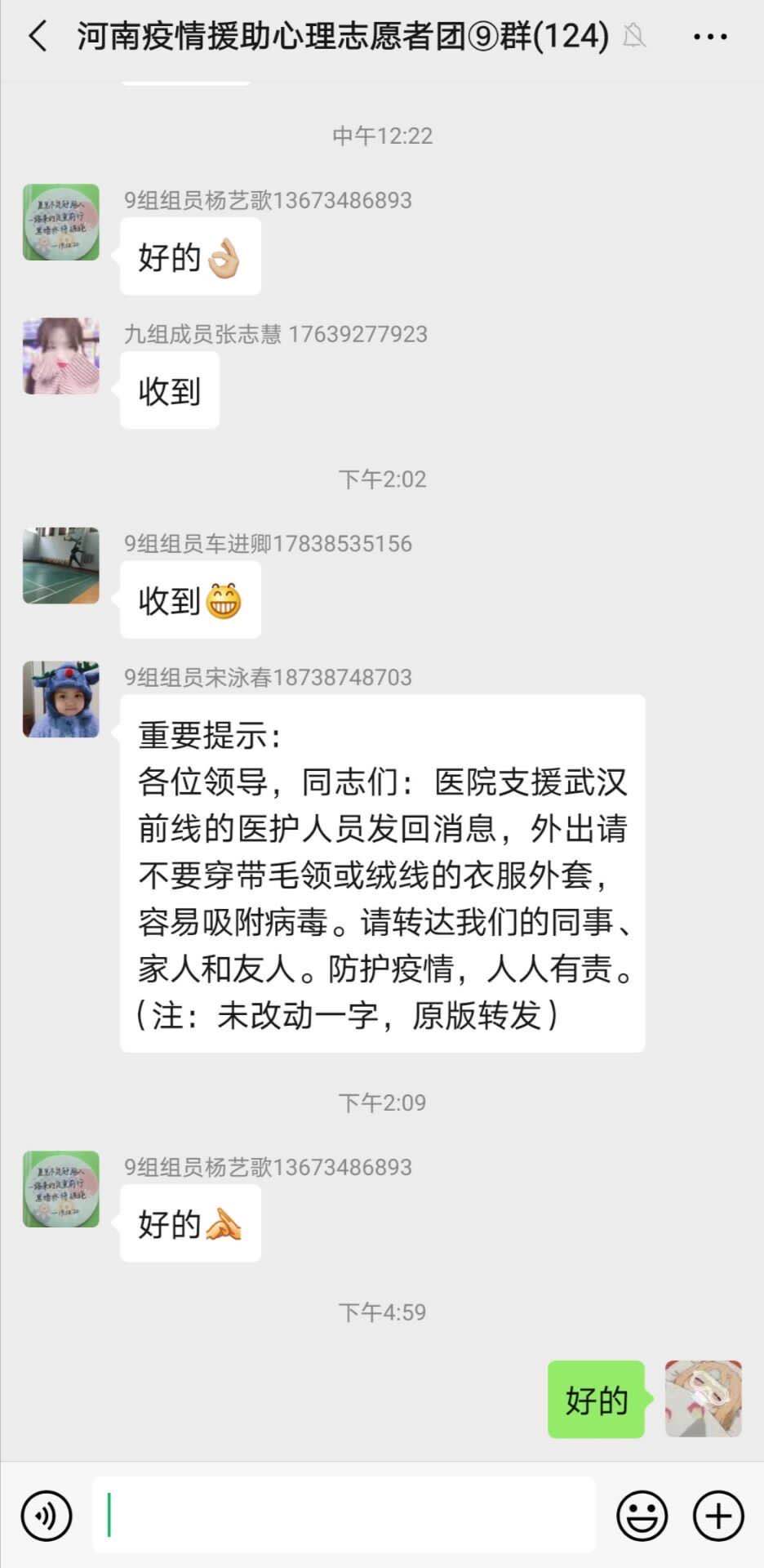This screenshot has width=764, height=1568.
Task: Open the plus attachment menu
Action: click(718, 1516)
